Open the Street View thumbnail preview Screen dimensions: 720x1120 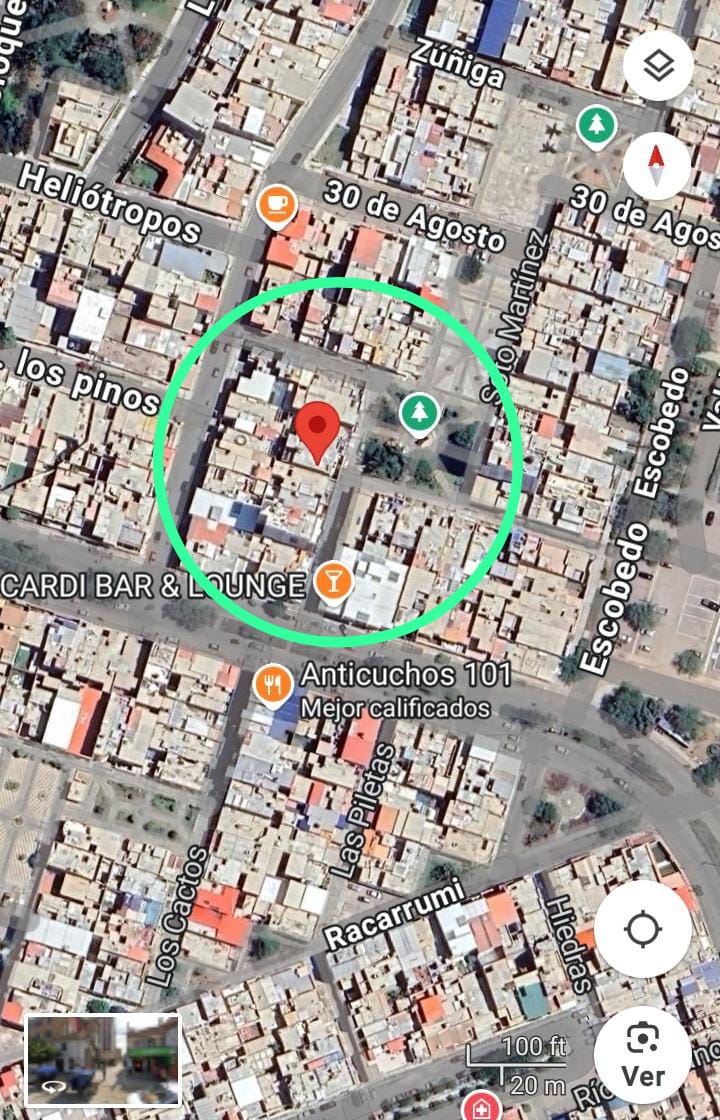(x=103, y=1059)
